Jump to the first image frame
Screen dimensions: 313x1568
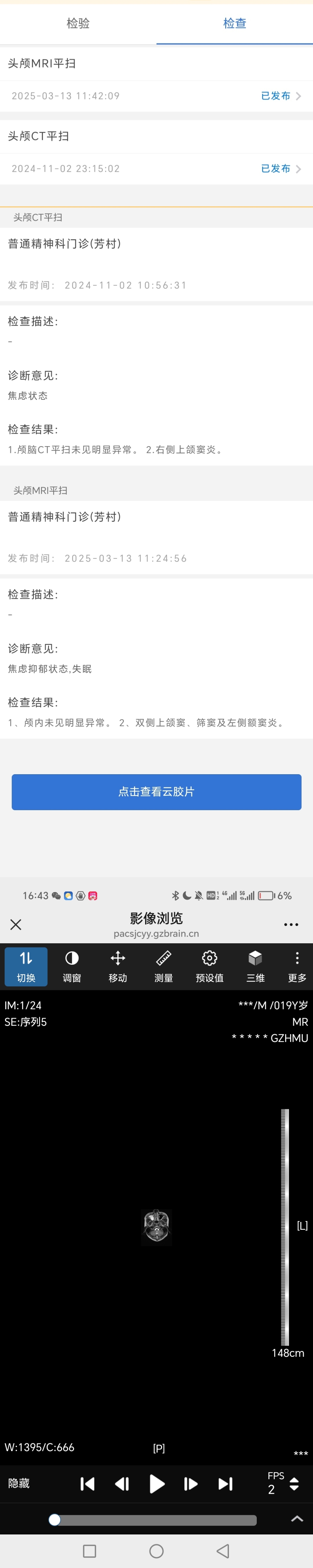(x=87, y=1484)
